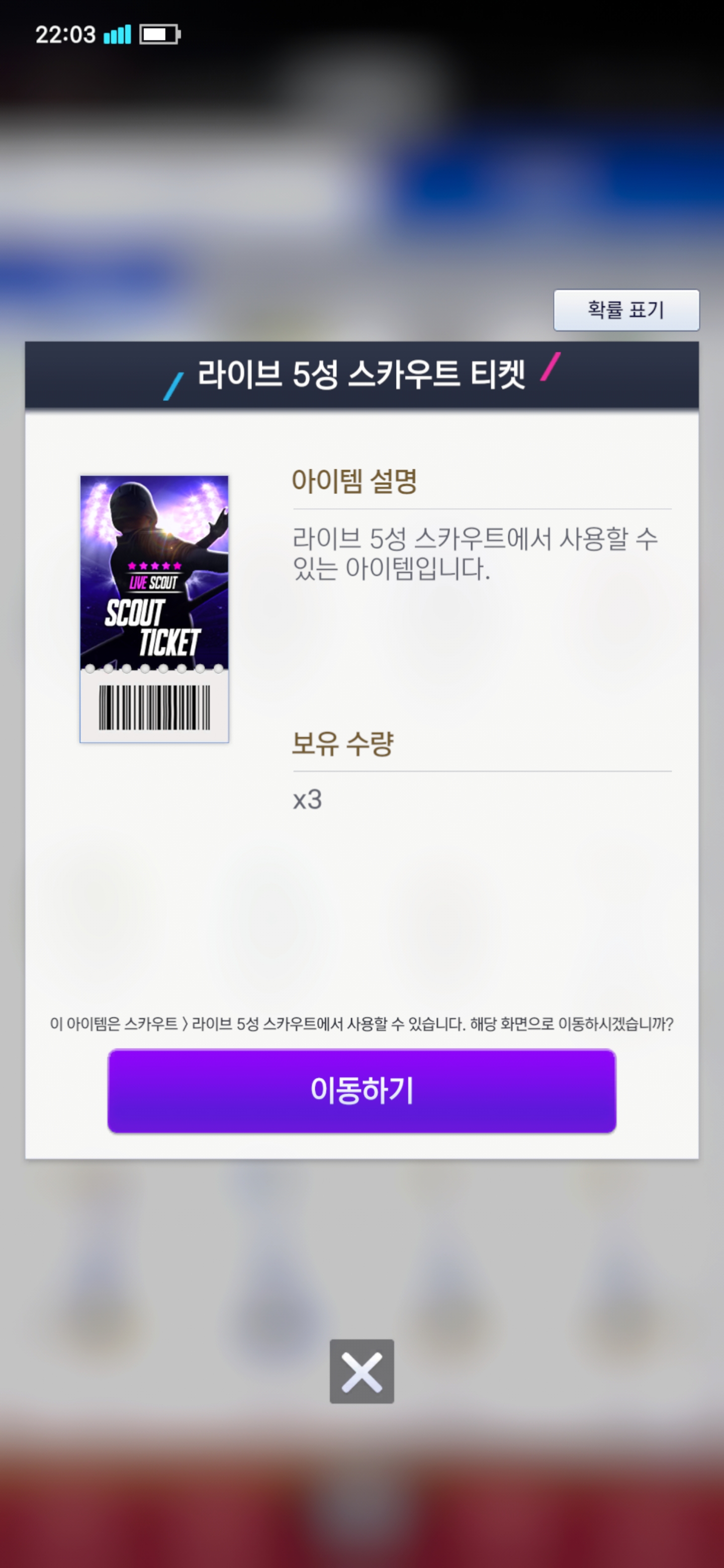Open the 확률 표기 probability info

click(626, 310)
